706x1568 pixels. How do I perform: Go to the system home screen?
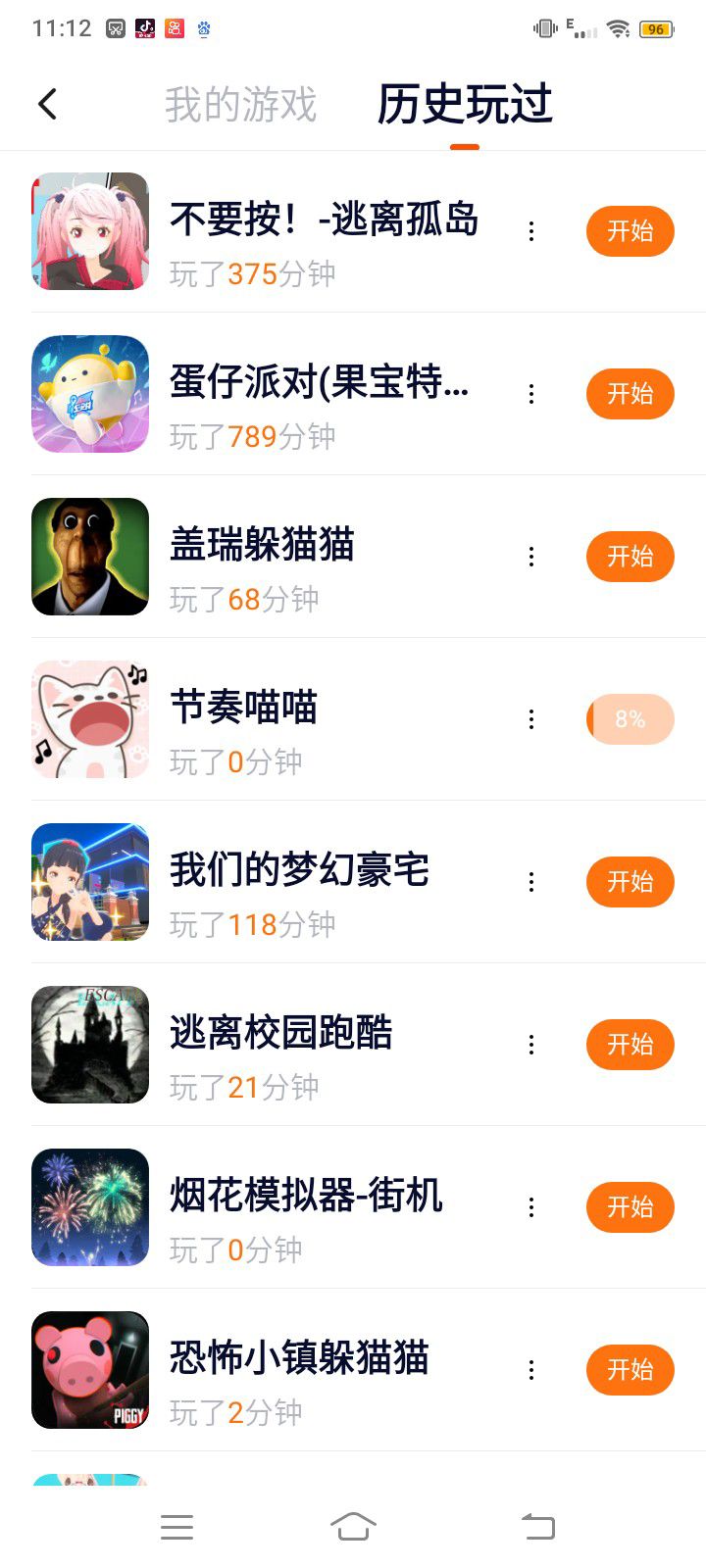(353, 1526)
